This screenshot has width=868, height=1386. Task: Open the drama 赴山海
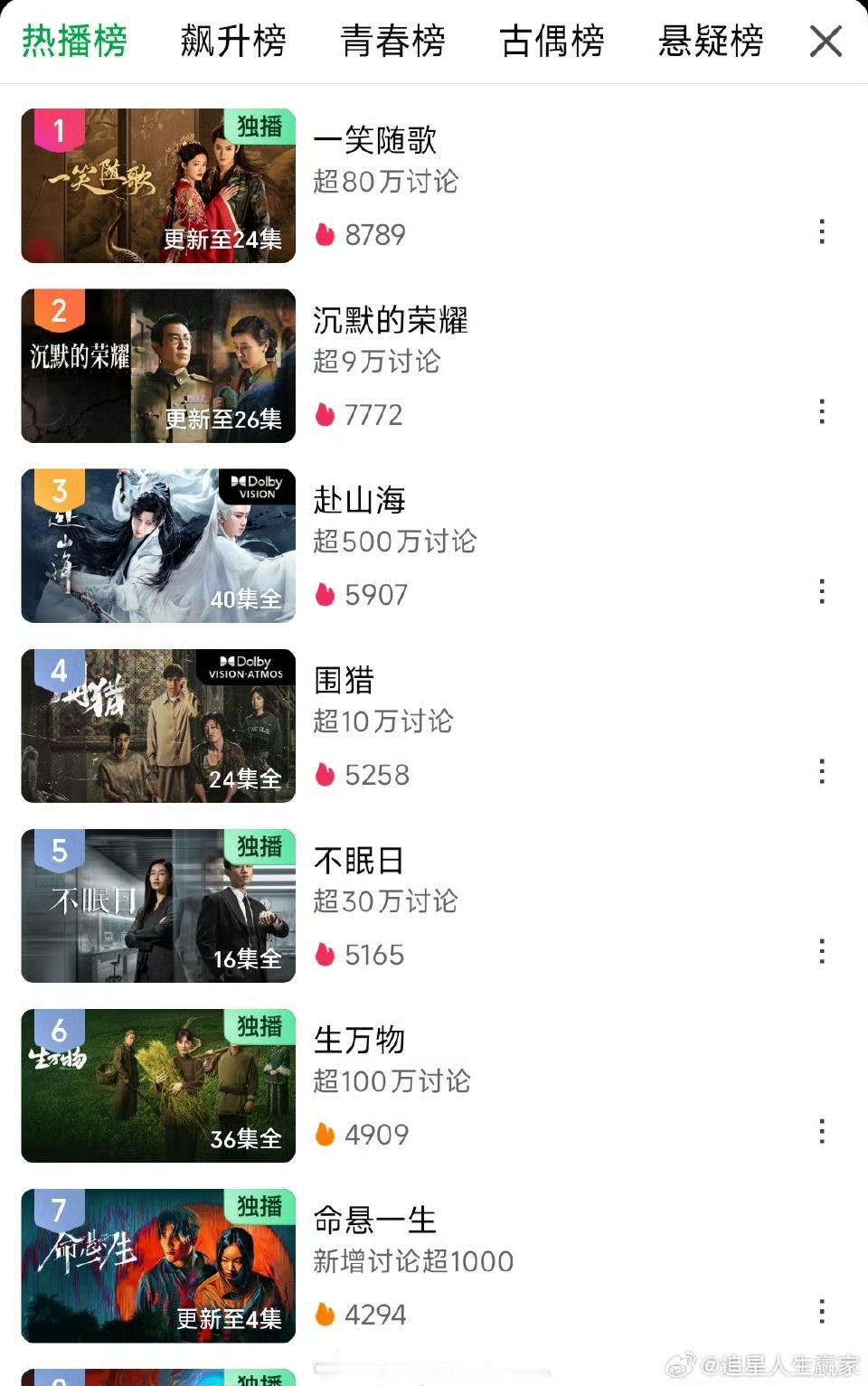[x=158, y=546]
